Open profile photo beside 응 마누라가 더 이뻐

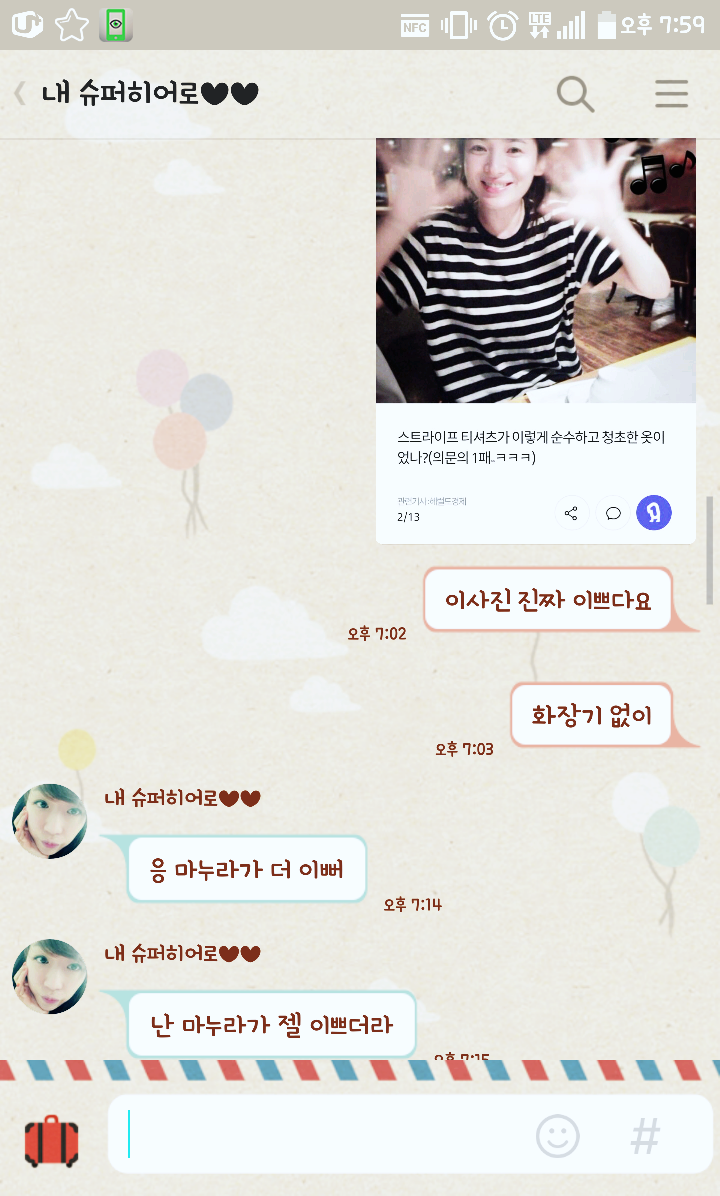point(50,821)
